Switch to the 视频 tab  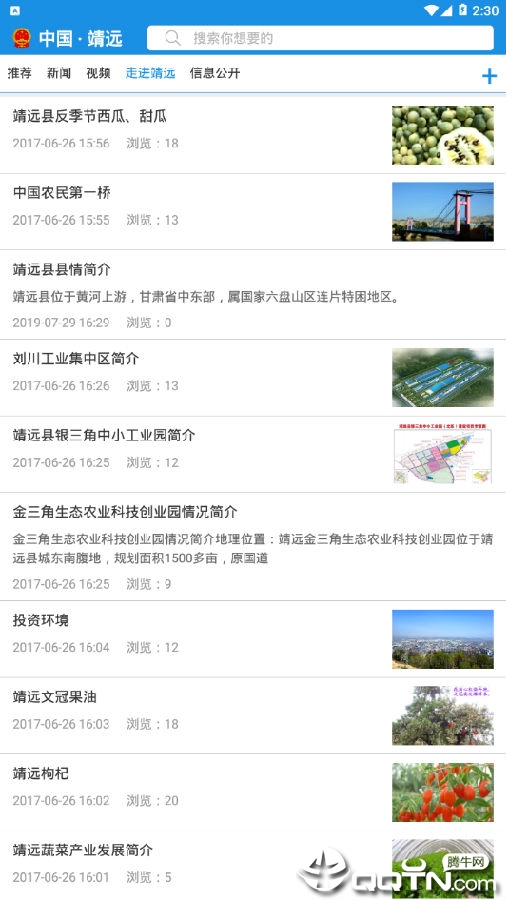(x=98, y=73)
